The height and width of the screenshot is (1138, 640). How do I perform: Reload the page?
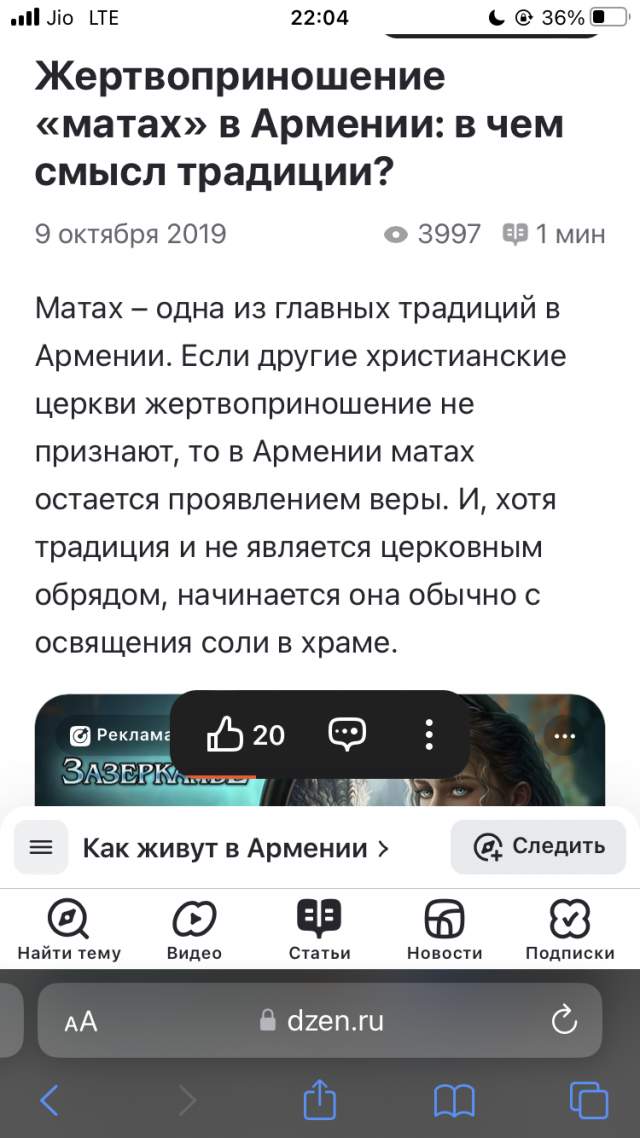click(x=564, y=1021)
